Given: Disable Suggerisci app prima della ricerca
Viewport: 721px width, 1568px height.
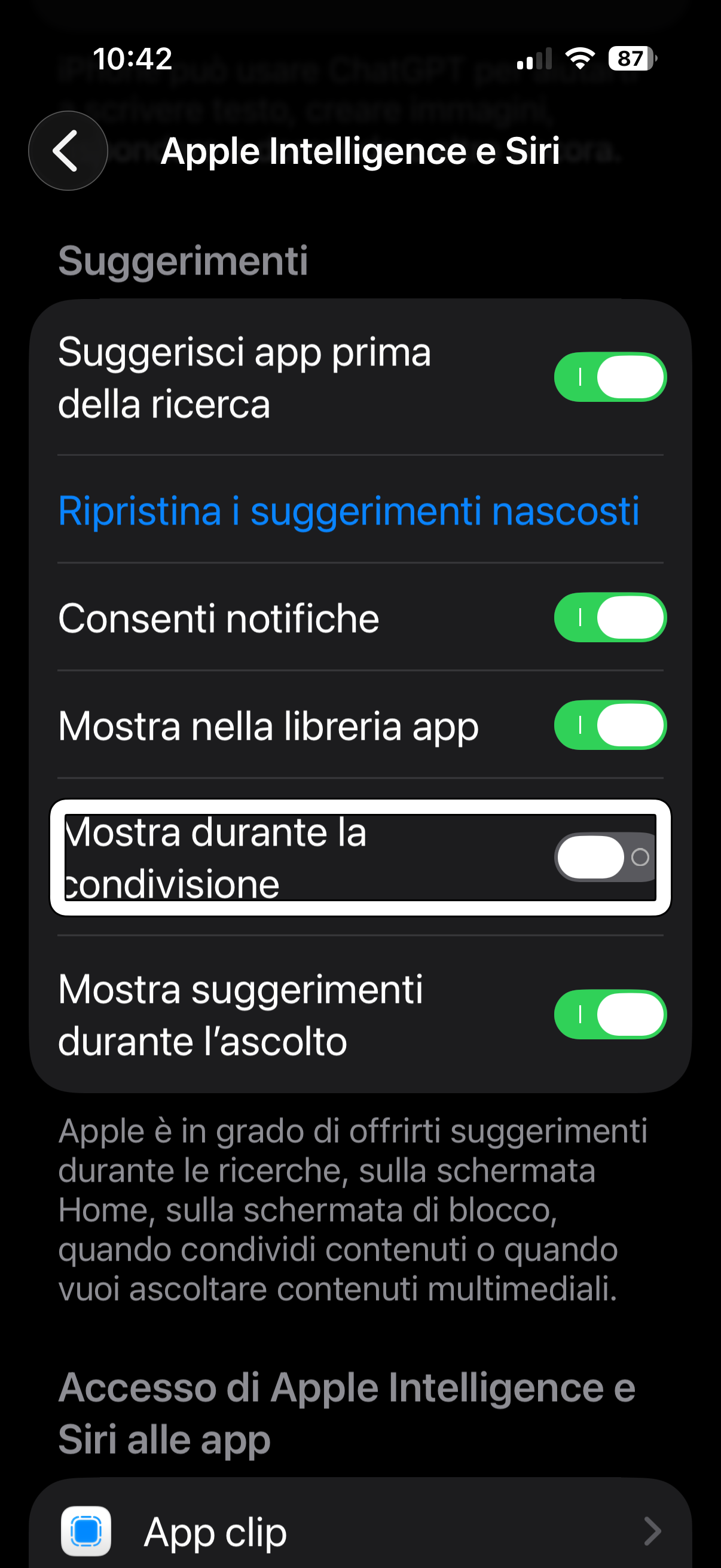Looking at the screenshot, I should pos(609,377).
